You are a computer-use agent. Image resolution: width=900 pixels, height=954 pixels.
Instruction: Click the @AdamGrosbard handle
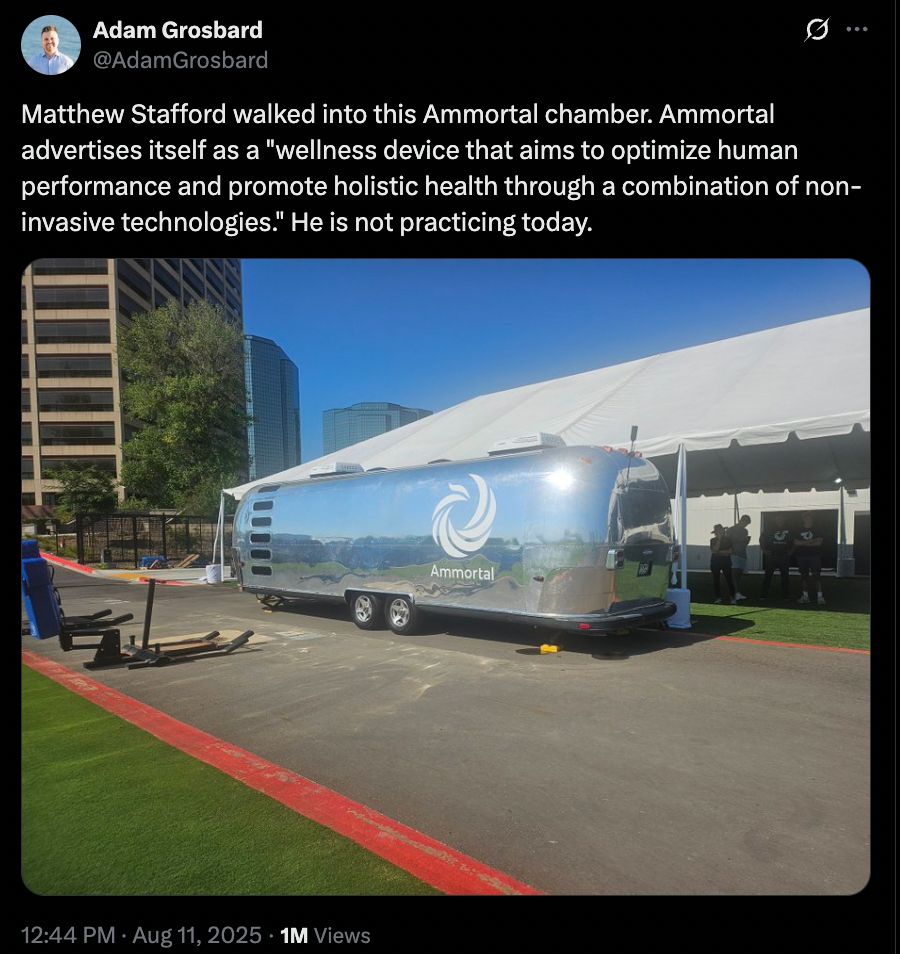pyautogui.click(x=178, y=60)
